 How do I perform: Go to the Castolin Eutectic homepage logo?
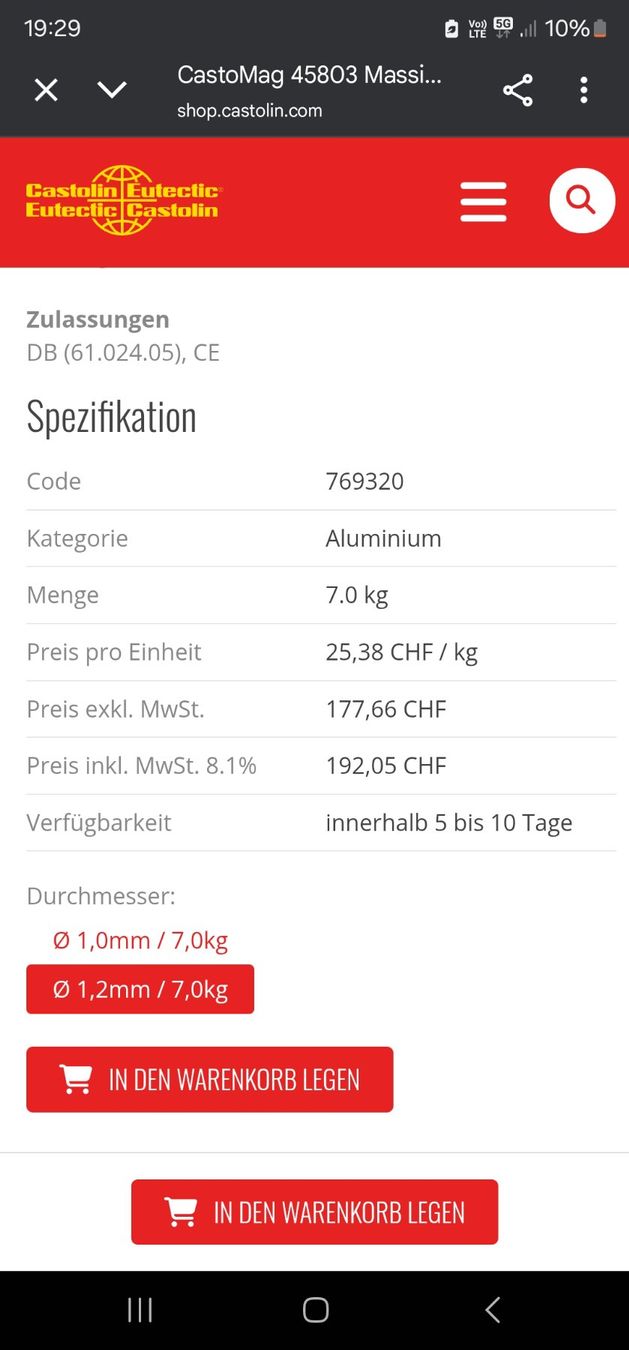tap(122, 200)
